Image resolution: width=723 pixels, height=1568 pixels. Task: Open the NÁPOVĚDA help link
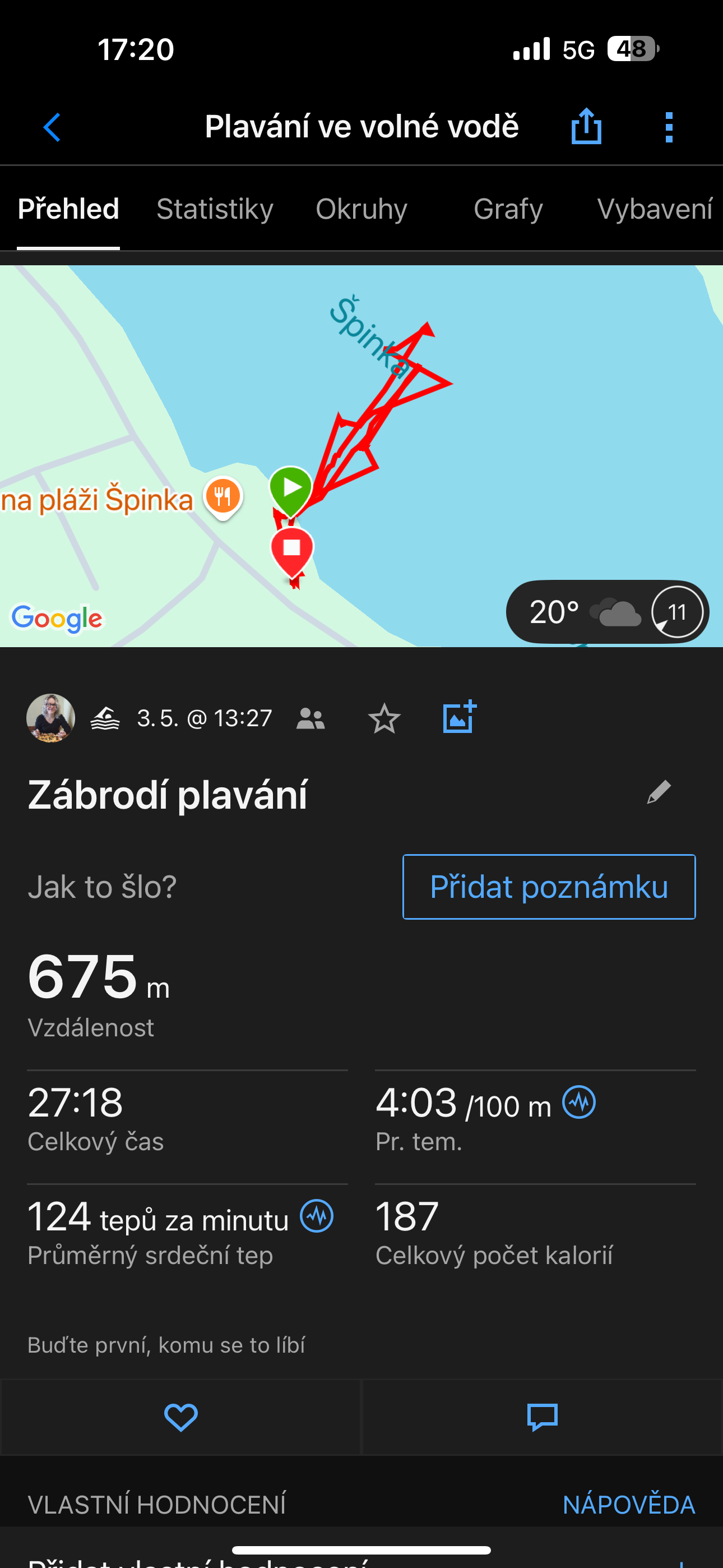point(629,1505)
